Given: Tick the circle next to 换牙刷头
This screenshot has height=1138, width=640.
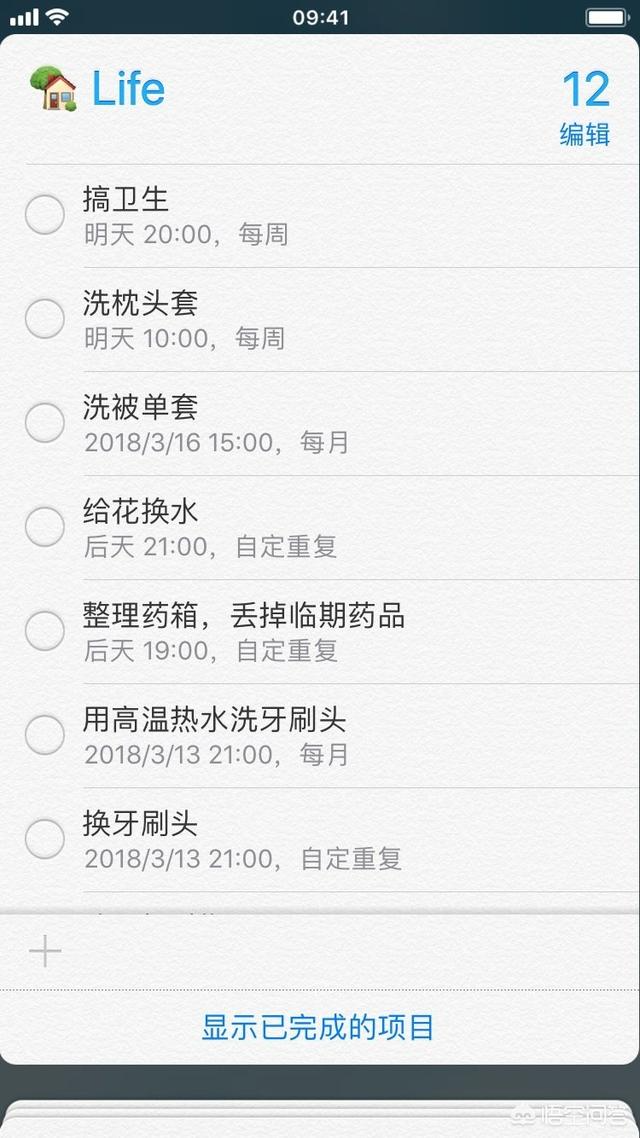Looking at the screenshot, I should pos(45,838).
